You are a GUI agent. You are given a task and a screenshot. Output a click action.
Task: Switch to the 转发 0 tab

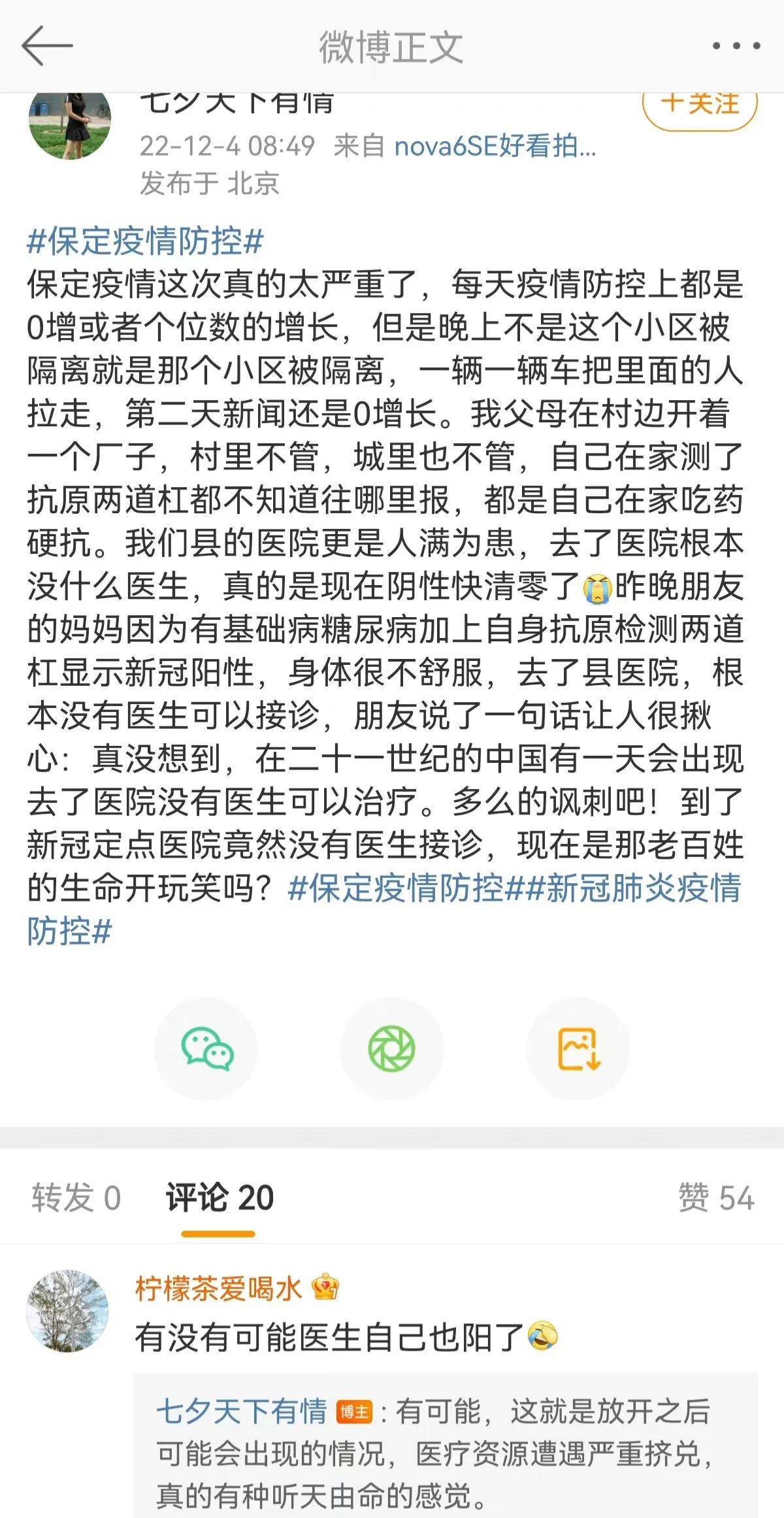pos(76,1198)
